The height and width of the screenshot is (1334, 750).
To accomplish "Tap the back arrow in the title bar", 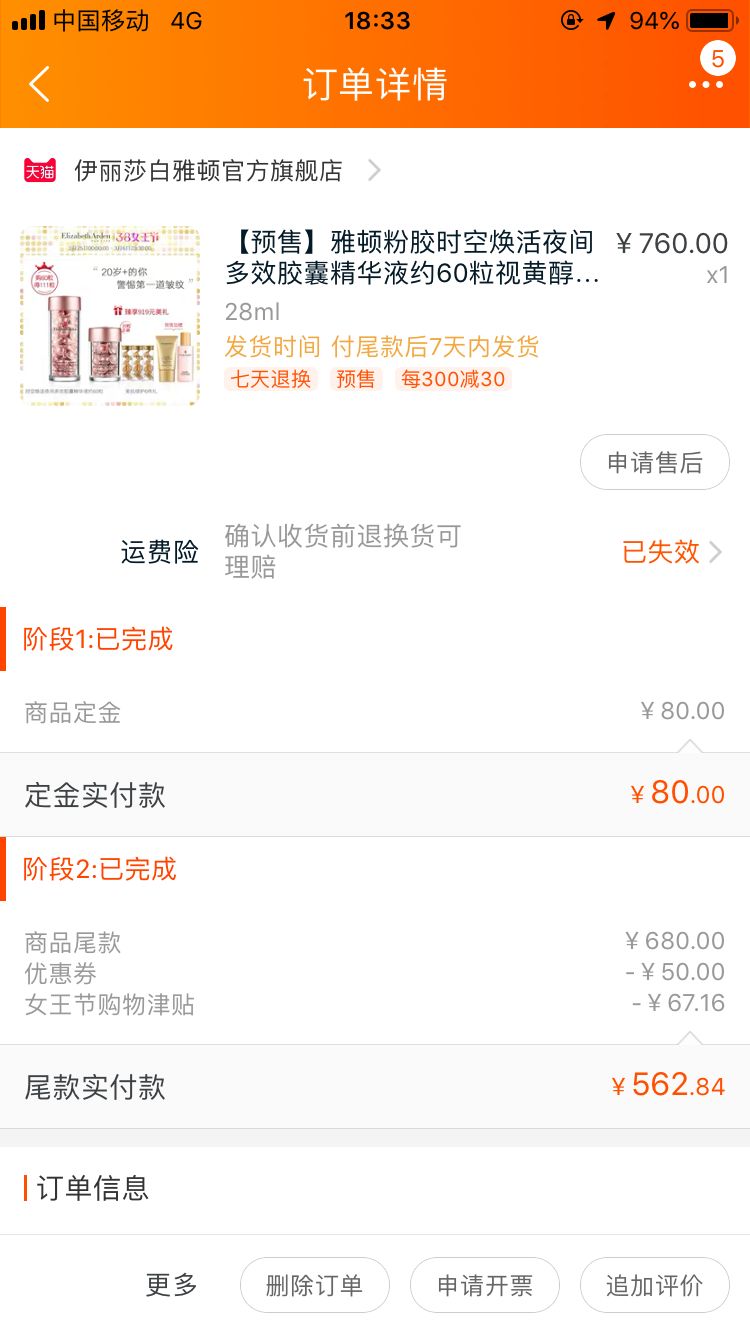I will 38,85.
